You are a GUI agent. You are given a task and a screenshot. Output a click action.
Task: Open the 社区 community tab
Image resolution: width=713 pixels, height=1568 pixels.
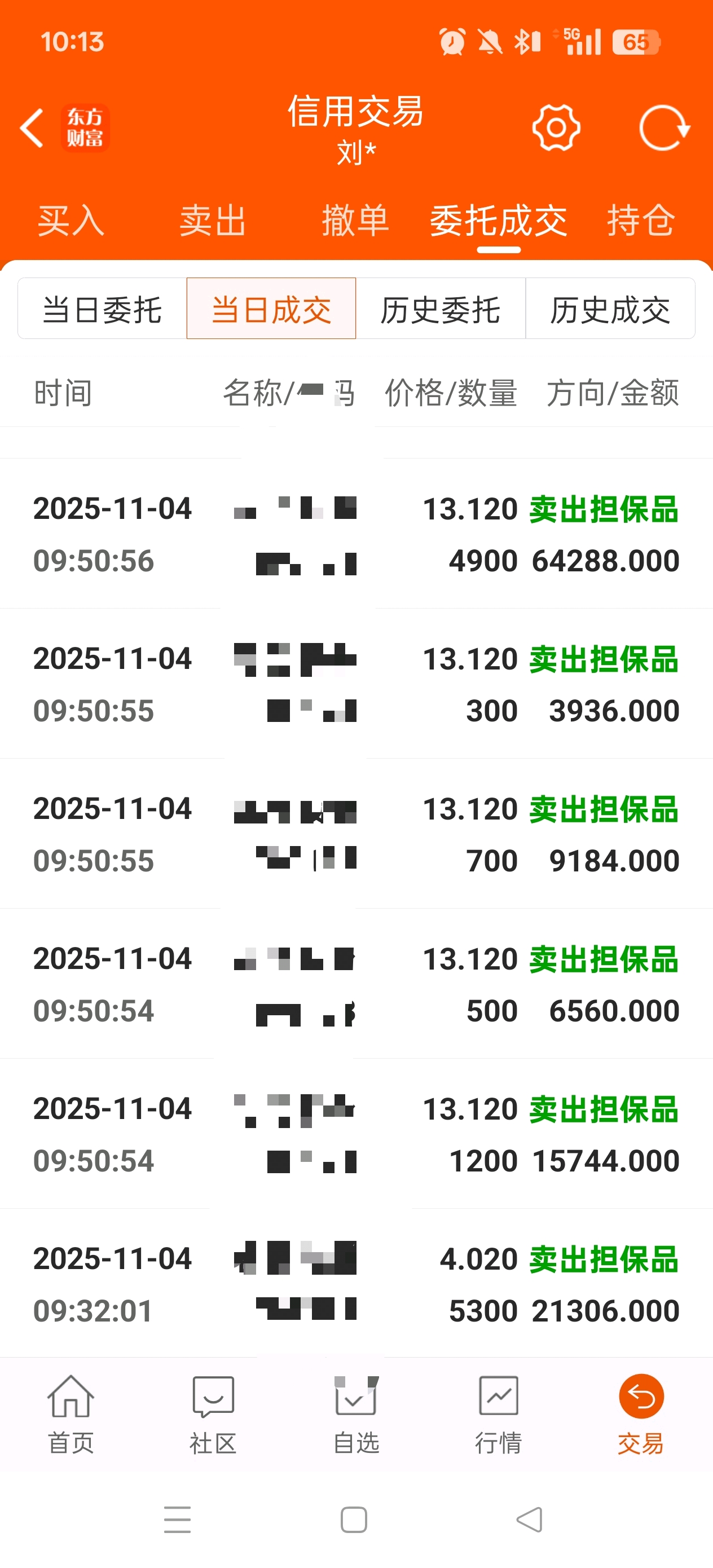click(x=213, y=1415)
